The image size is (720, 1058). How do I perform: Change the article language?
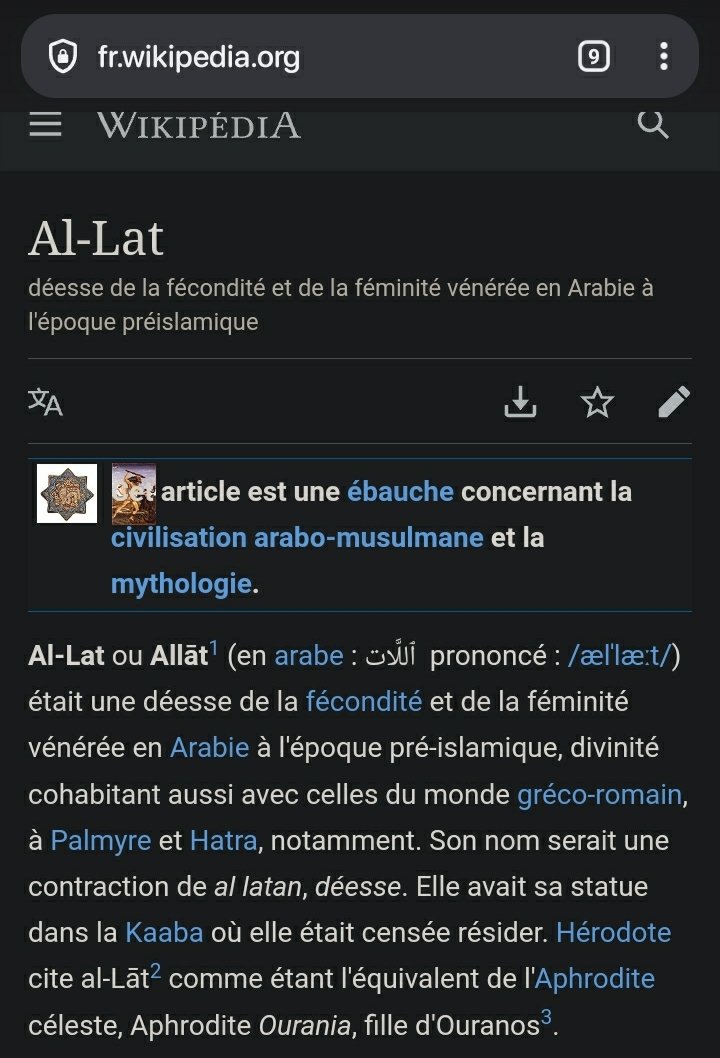(x=45, y=402)
